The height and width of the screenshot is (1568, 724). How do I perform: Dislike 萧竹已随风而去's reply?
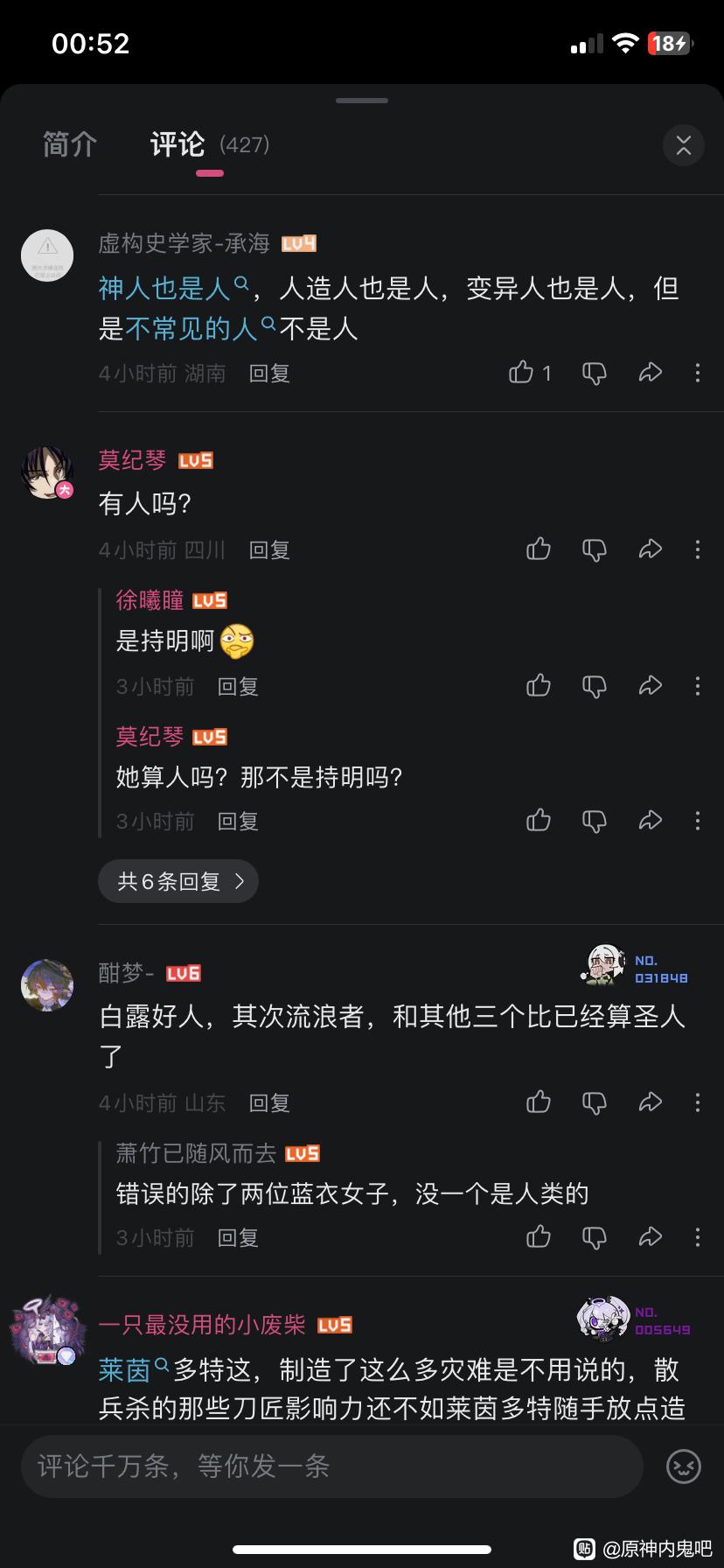(595, 1237)
